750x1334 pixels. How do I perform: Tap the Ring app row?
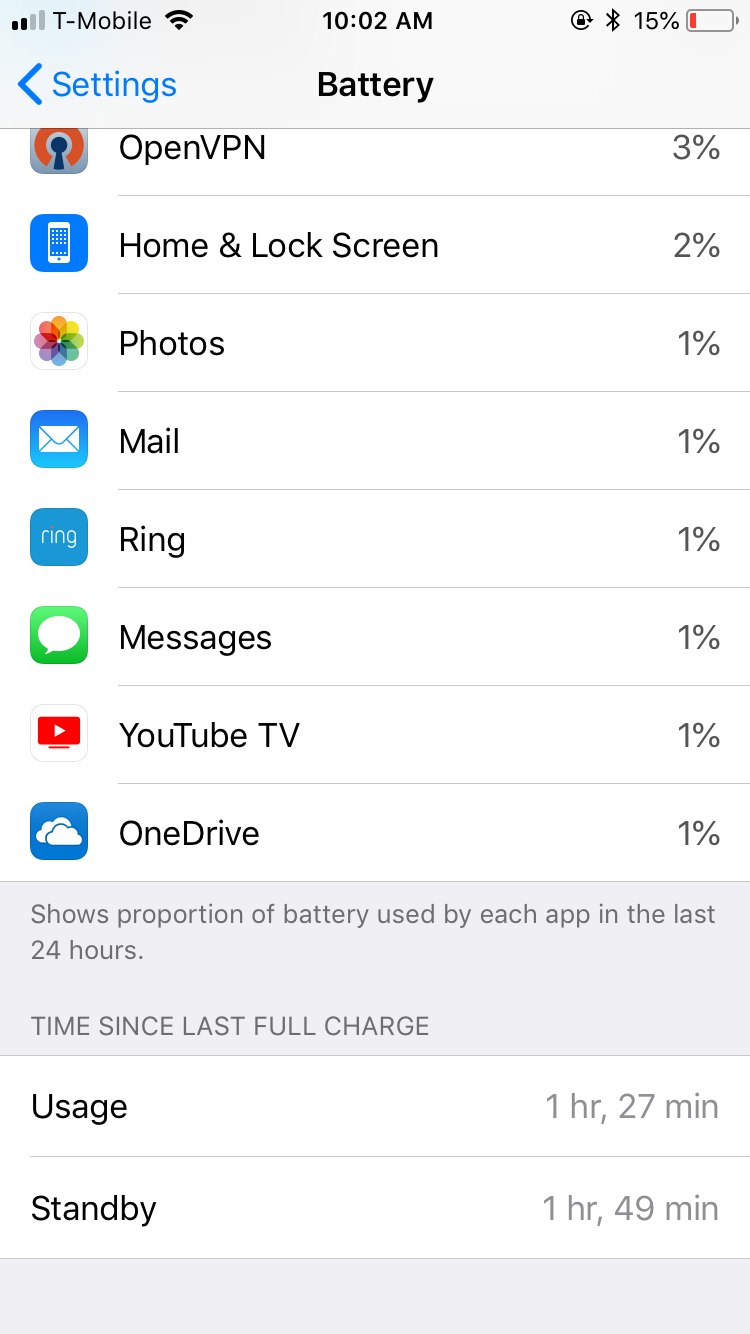(375, 540)
